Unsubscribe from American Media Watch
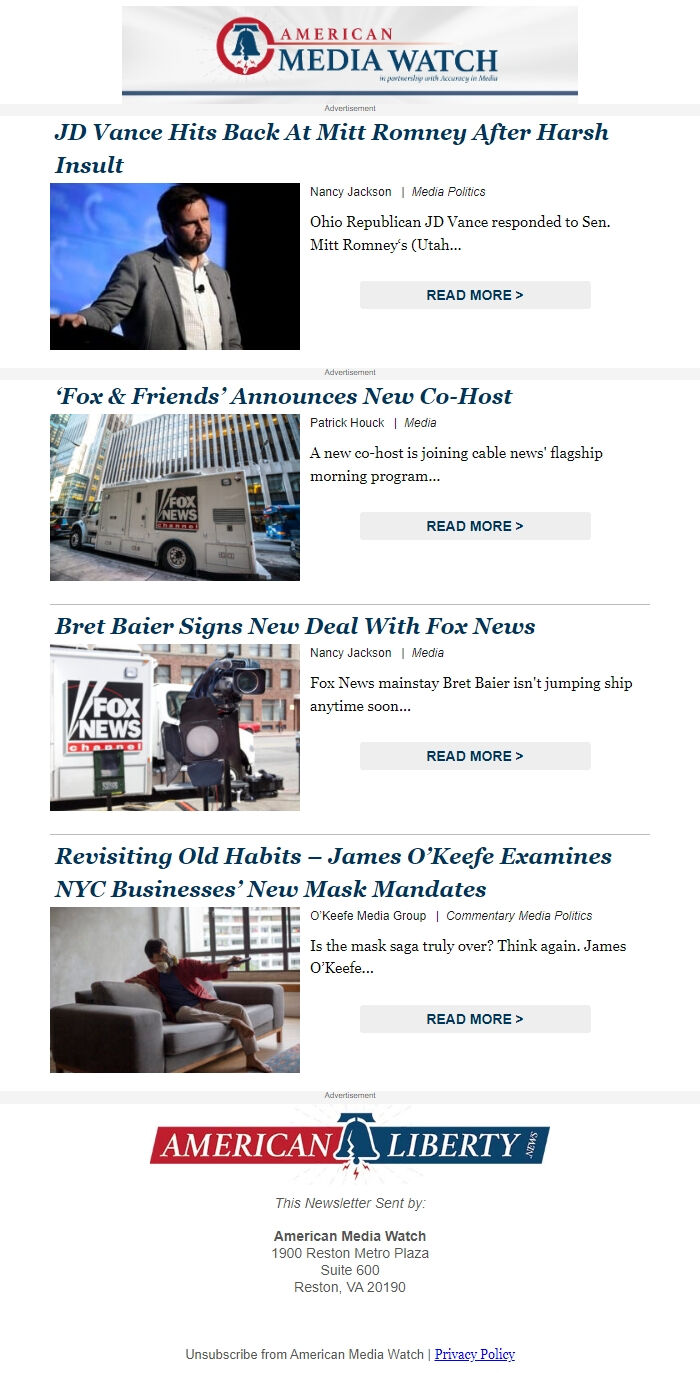700x1373 pixels. 304,1354
